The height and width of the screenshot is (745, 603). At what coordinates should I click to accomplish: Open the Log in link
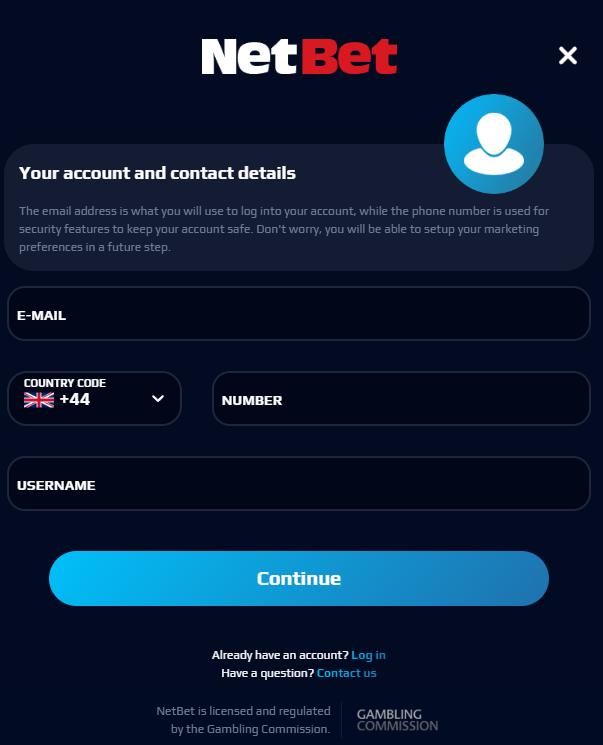(368, 655)
